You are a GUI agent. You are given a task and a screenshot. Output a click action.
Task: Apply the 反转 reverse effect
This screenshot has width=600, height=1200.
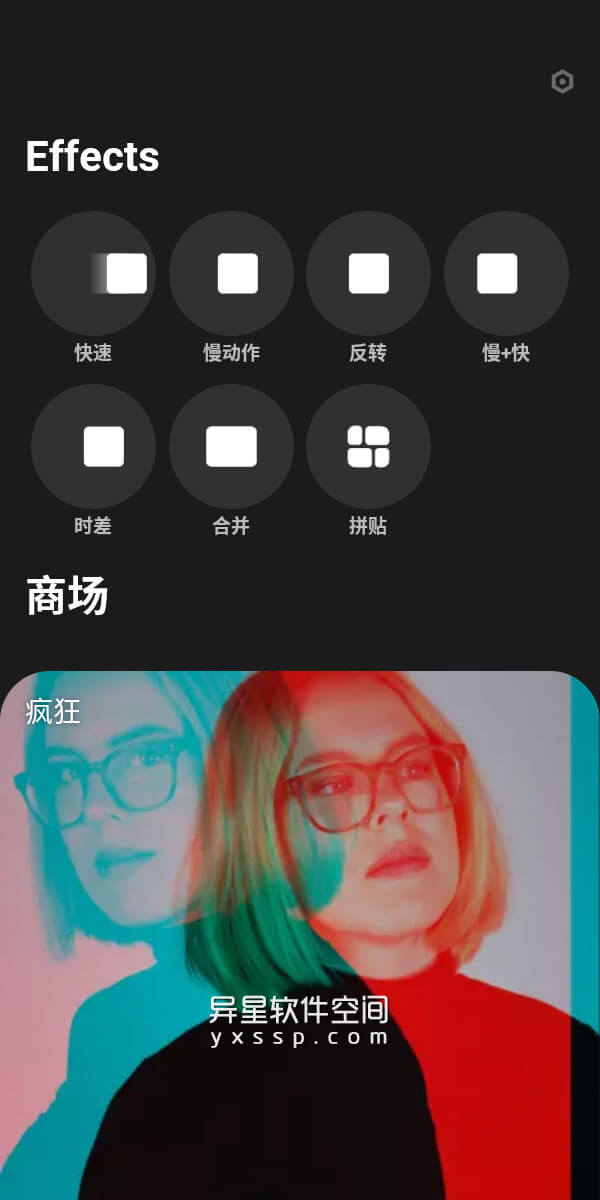368,273
